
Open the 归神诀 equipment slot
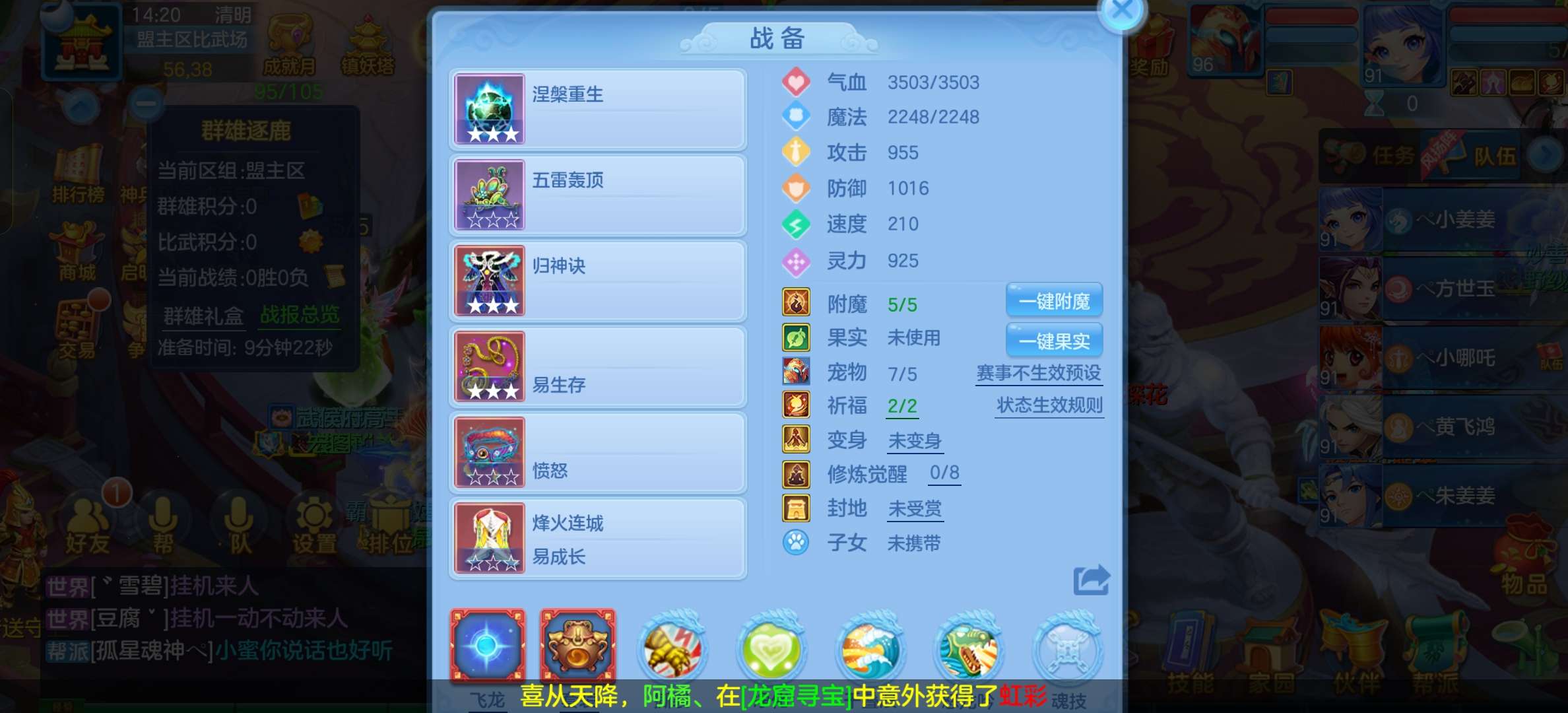598,281
